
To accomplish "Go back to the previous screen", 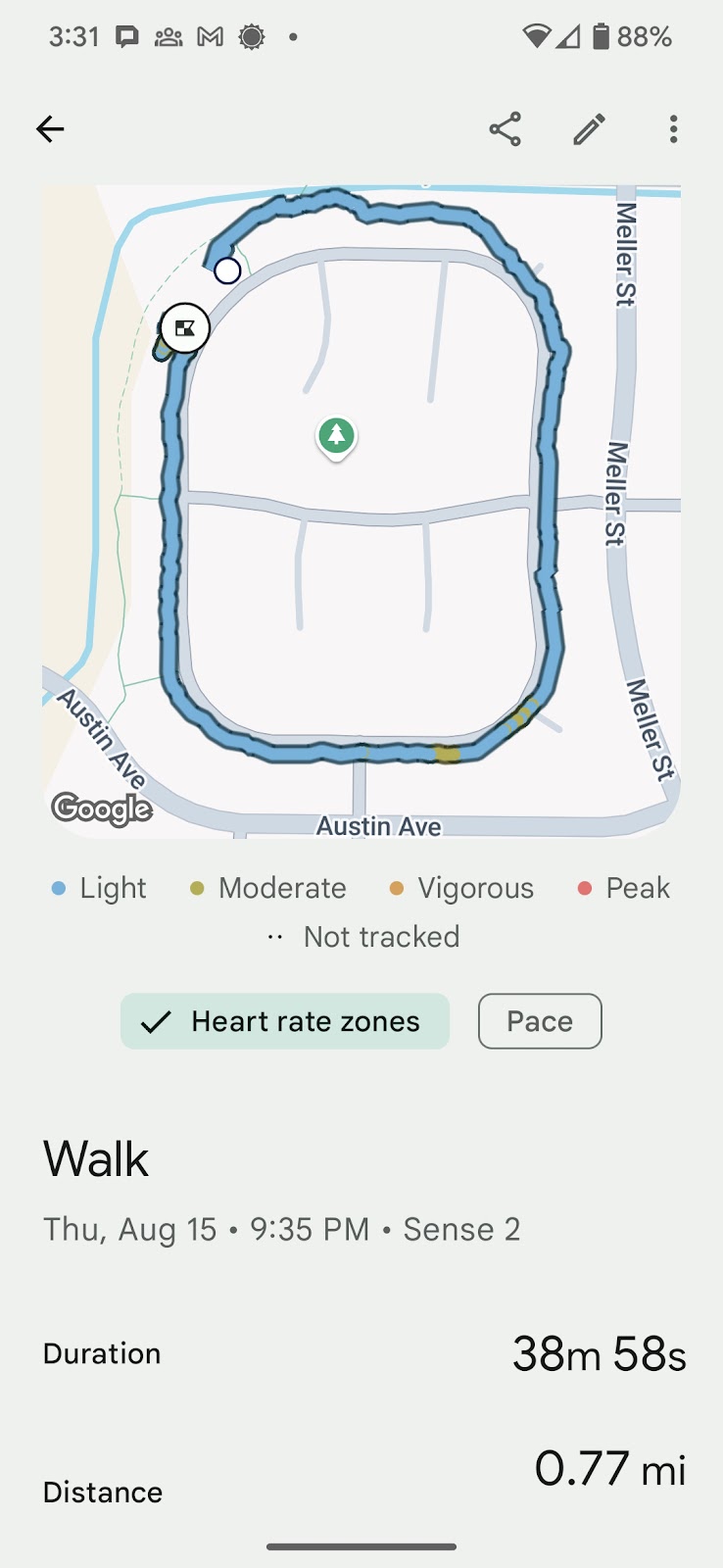I will [50, 129].
